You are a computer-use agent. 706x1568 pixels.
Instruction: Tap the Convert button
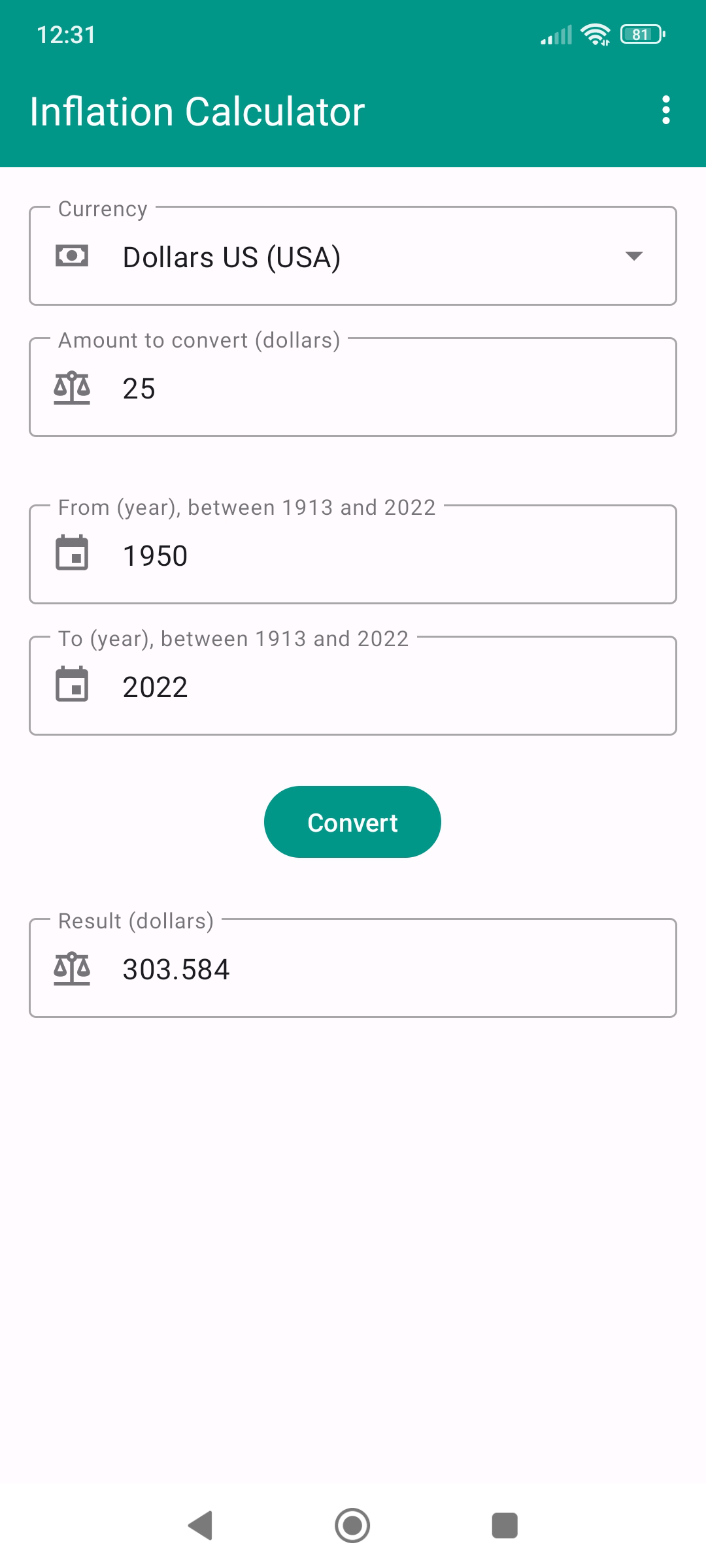coord(352,822)
